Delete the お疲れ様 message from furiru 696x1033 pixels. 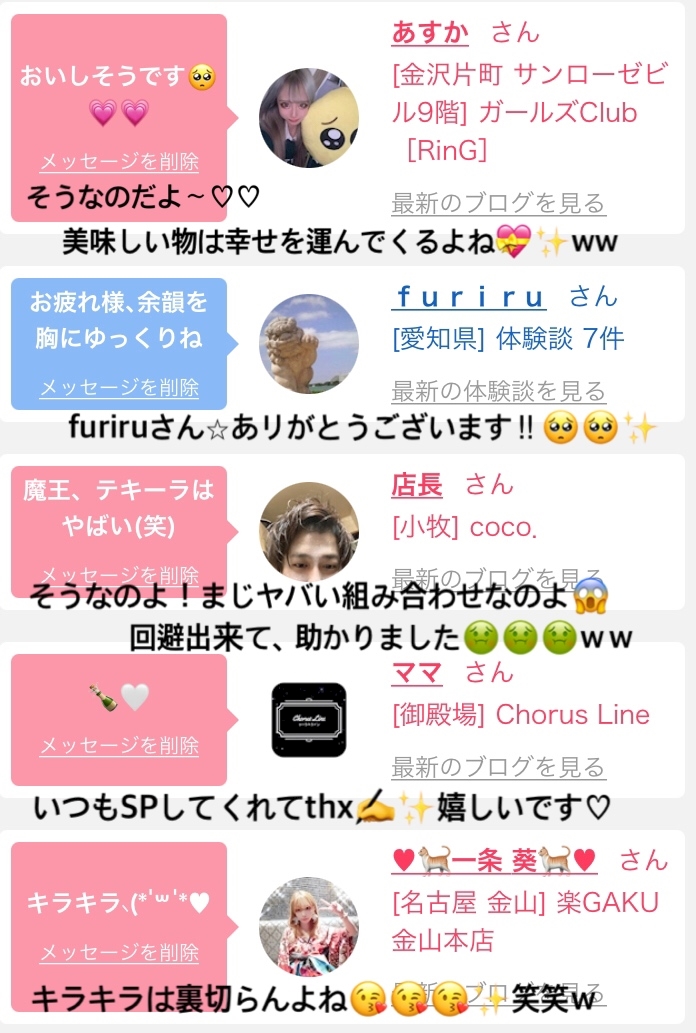click(119, 387)
